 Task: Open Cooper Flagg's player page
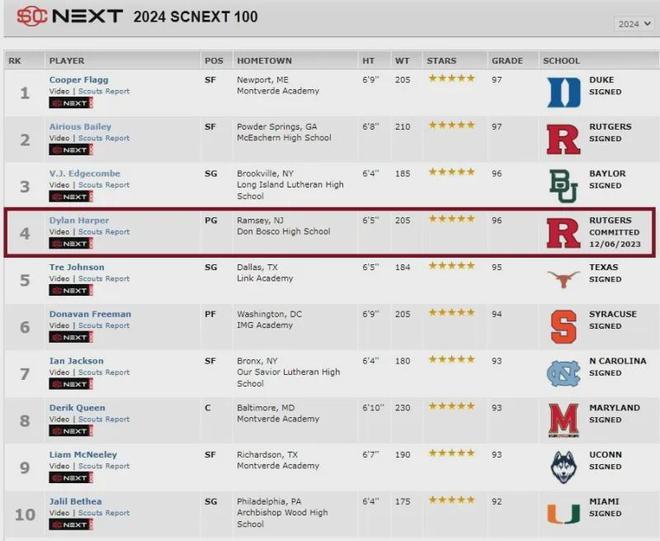[x=79, y=80]
